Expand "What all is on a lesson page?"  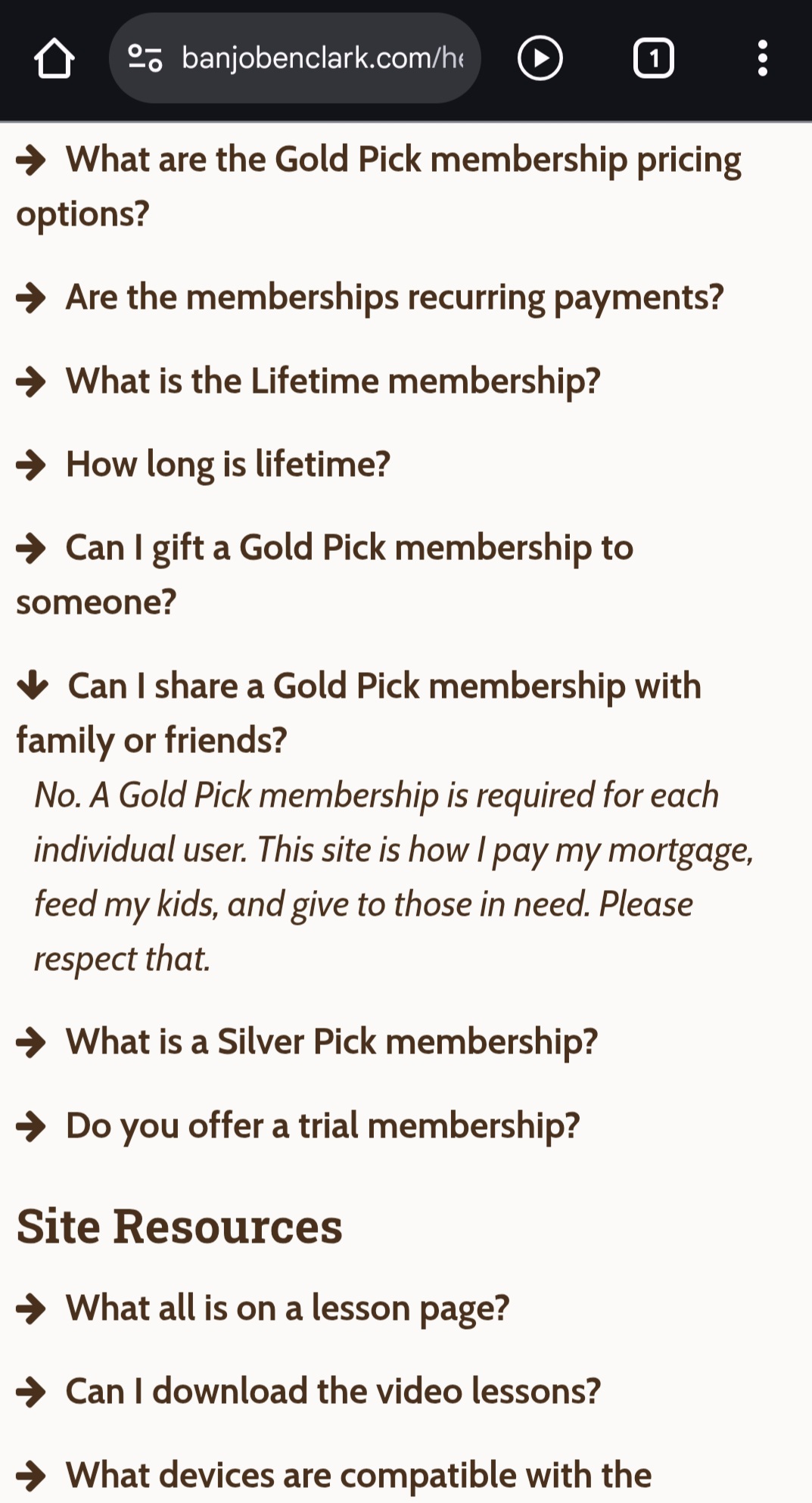click(x=287, y=1309)
